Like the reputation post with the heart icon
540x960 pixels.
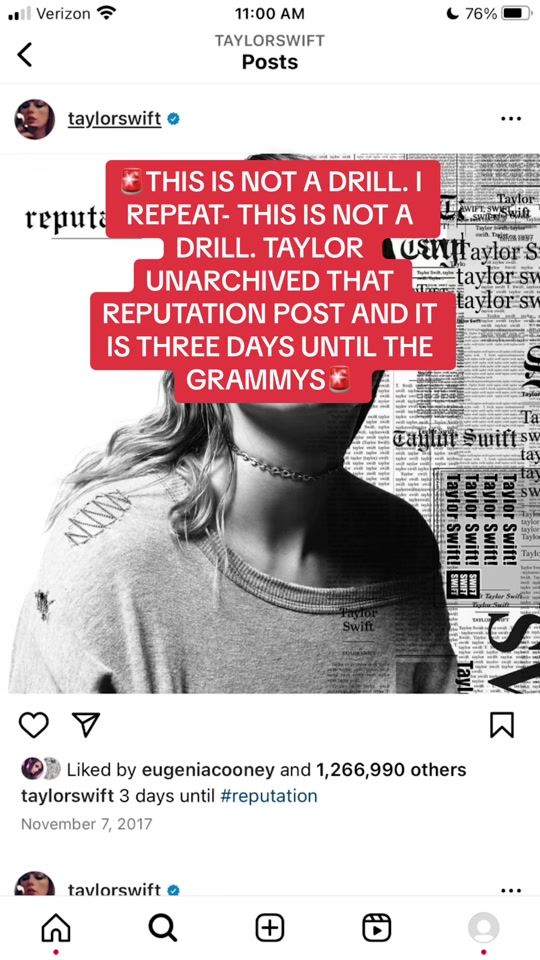tap(34, 725)
